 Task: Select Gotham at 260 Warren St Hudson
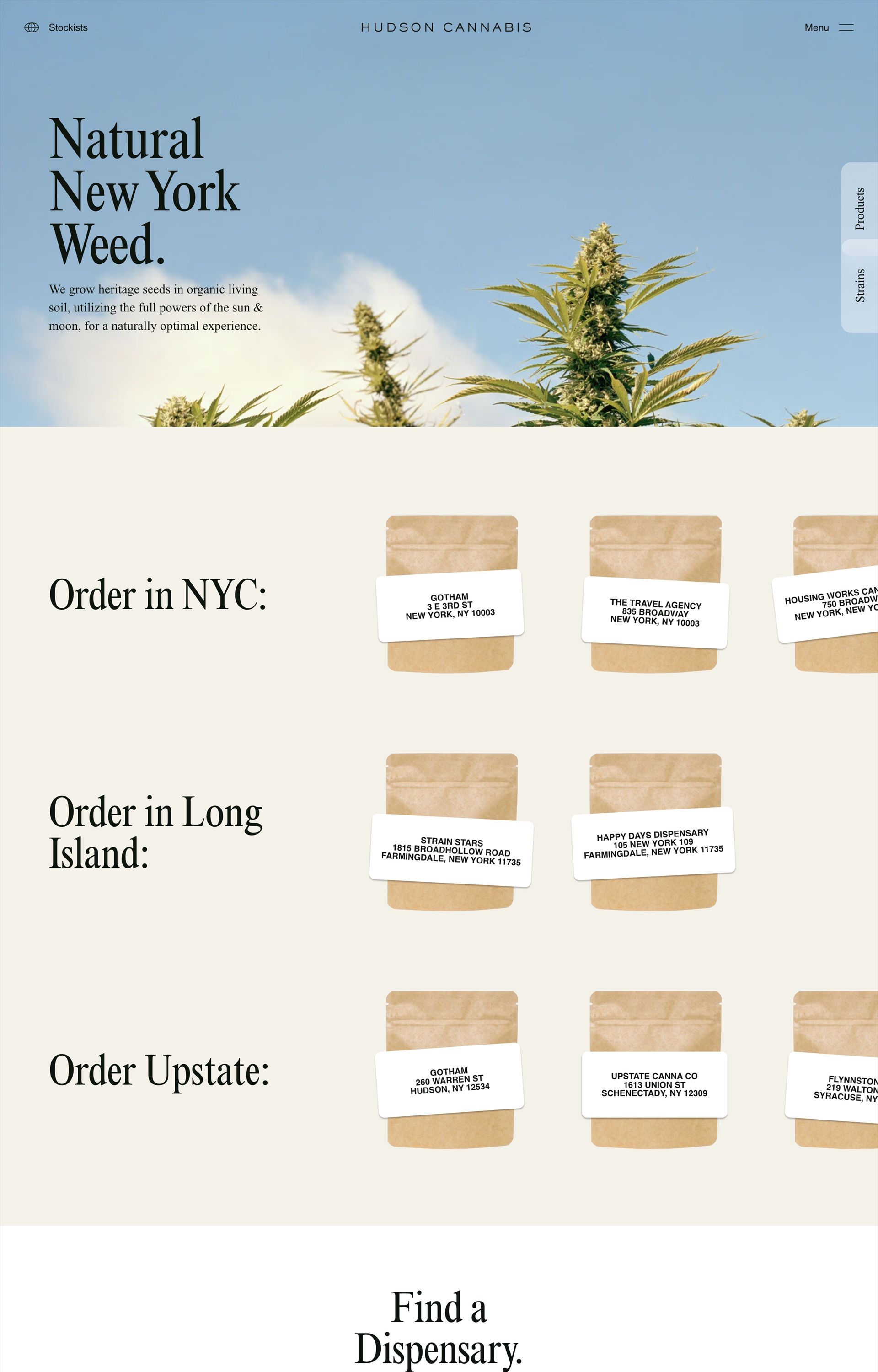(450, 1080)
